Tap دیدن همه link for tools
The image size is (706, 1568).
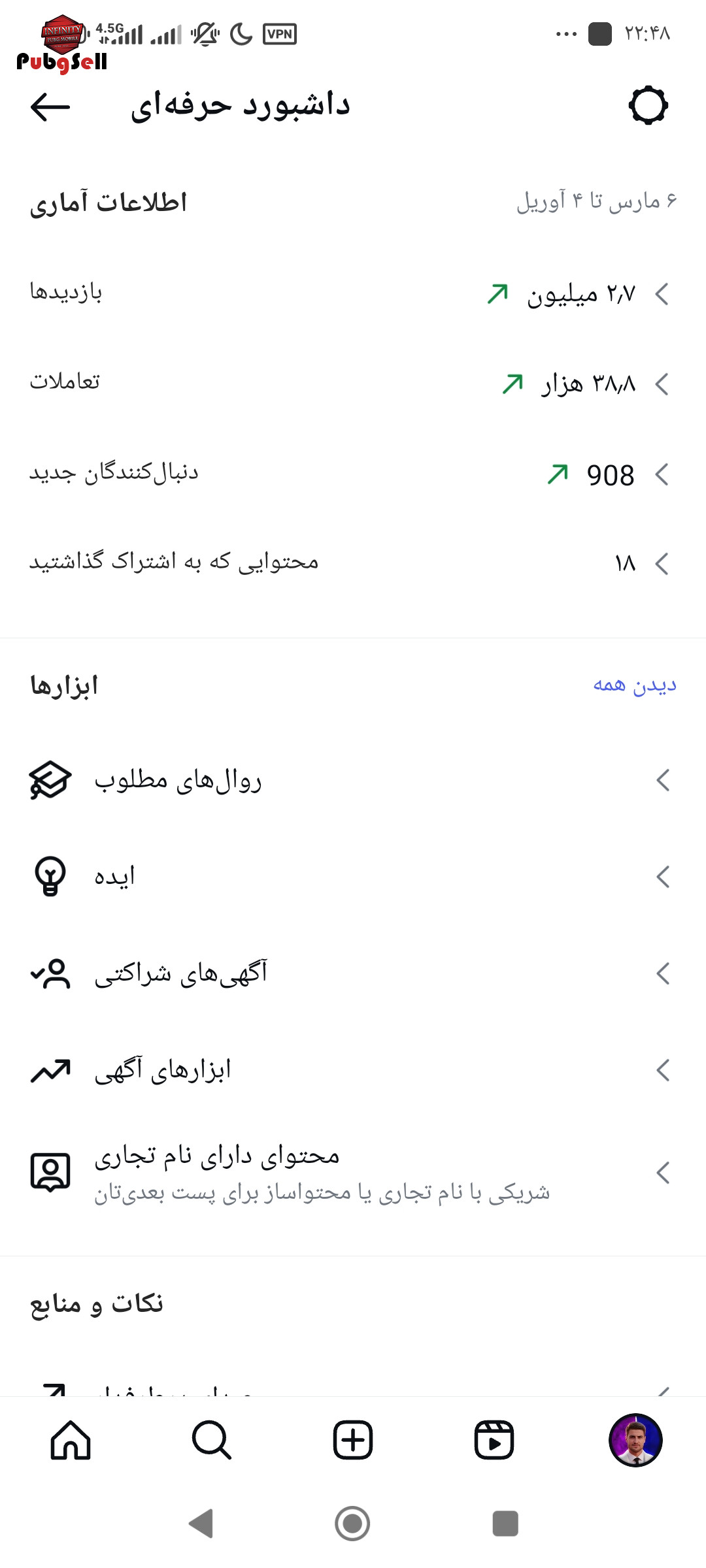[634, 685]
